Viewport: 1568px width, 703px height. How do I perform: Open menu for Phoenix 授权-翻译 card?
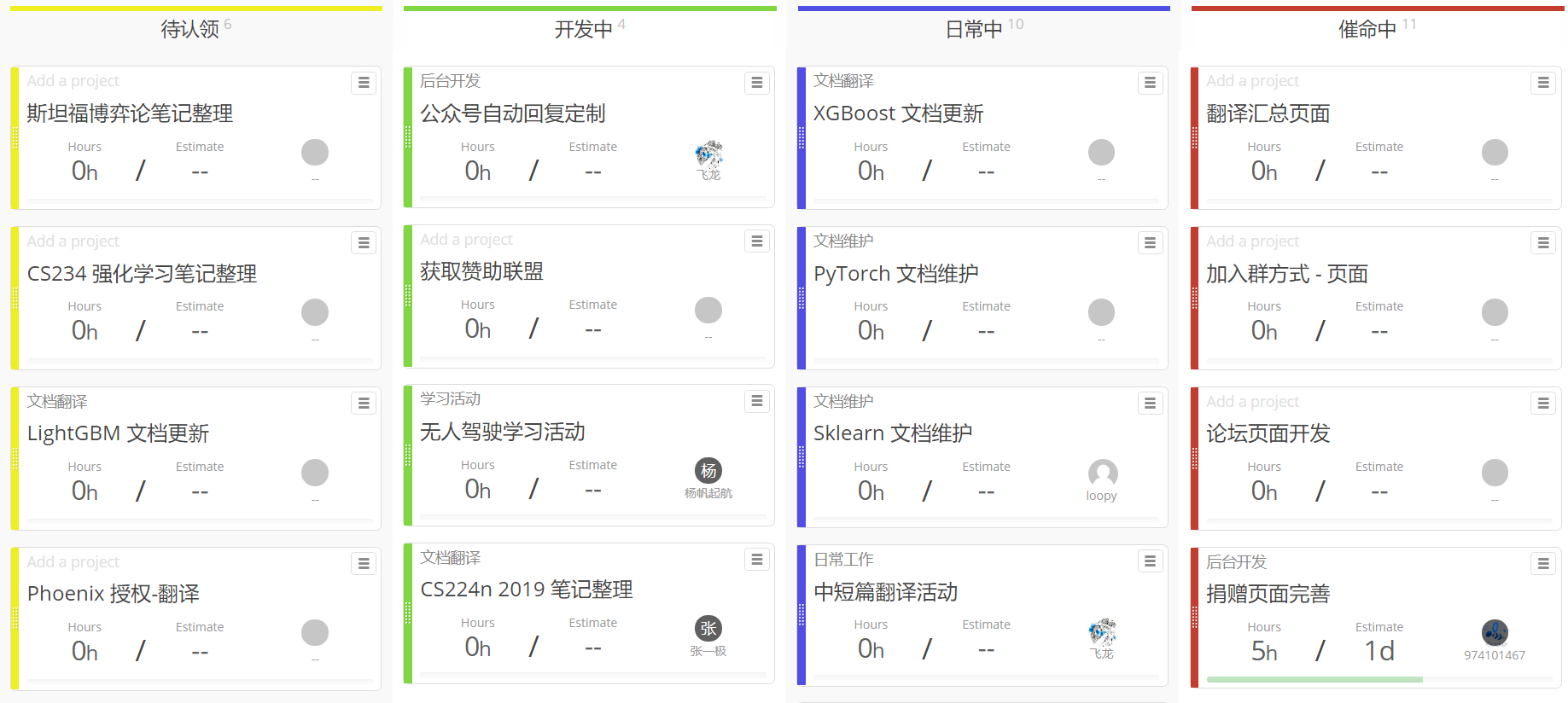[364, 564]
